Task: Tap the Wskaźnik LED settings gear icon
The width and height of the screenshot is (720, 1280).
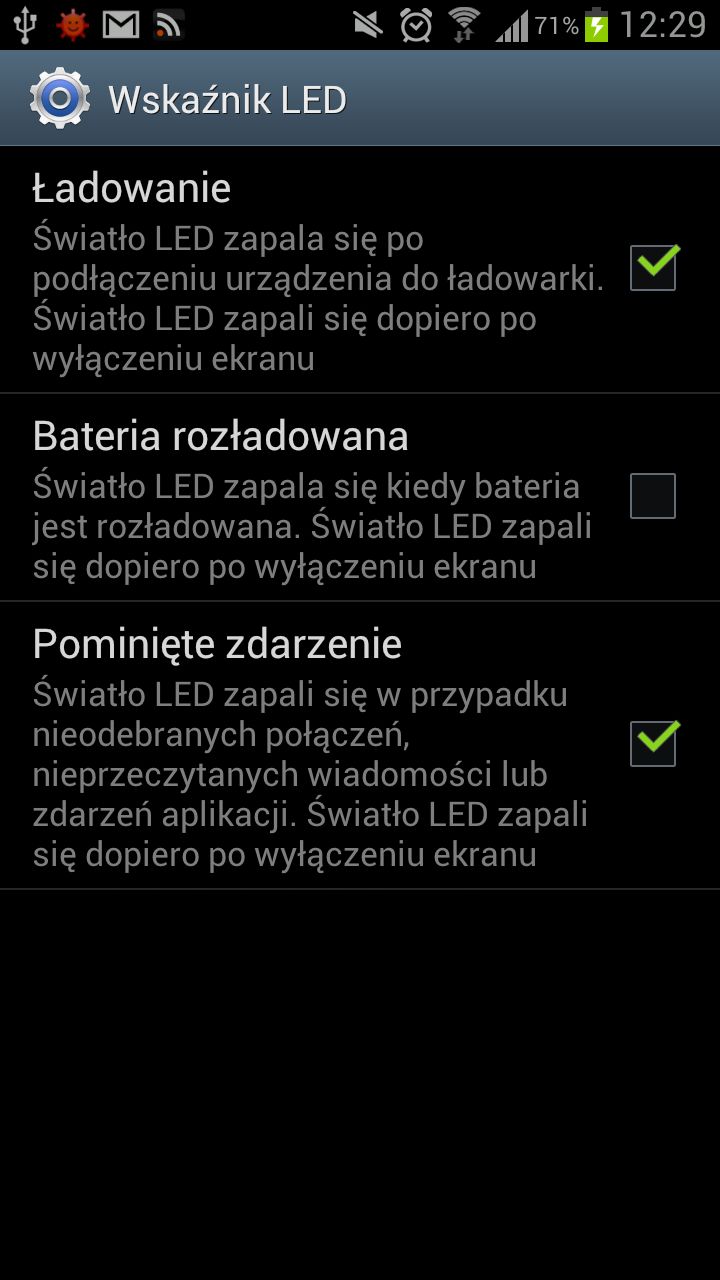Action: (x=58, y=98)
